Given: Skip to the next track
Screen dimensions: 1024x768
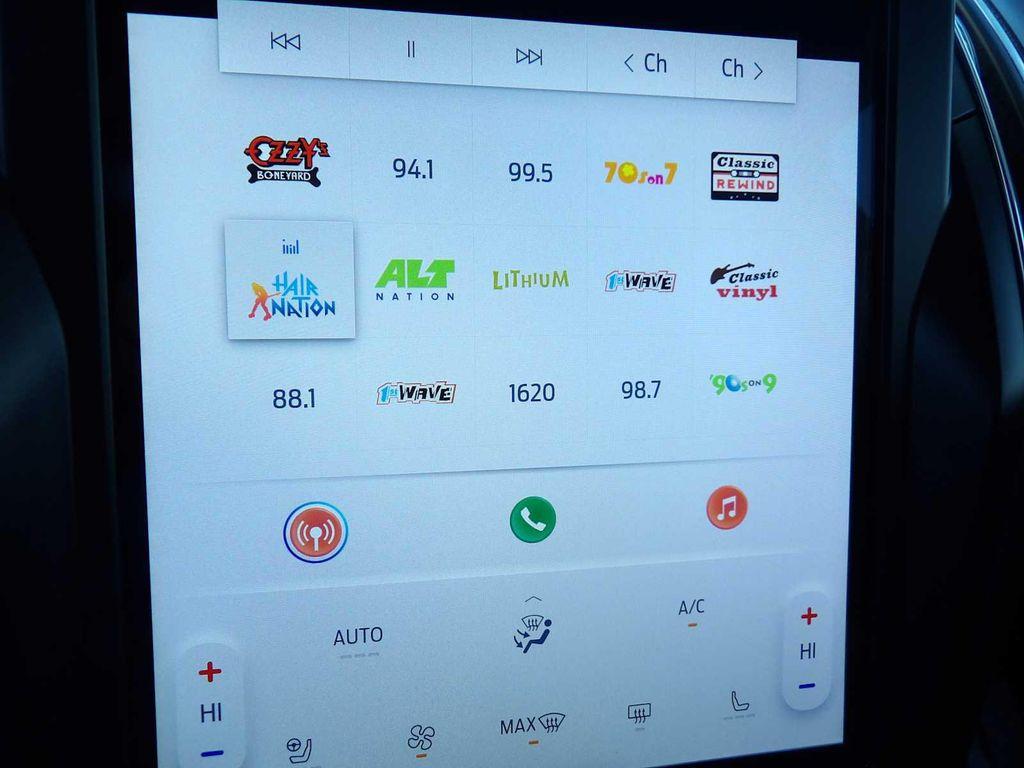Looking at the screenshot, I should tap(529, 57).
